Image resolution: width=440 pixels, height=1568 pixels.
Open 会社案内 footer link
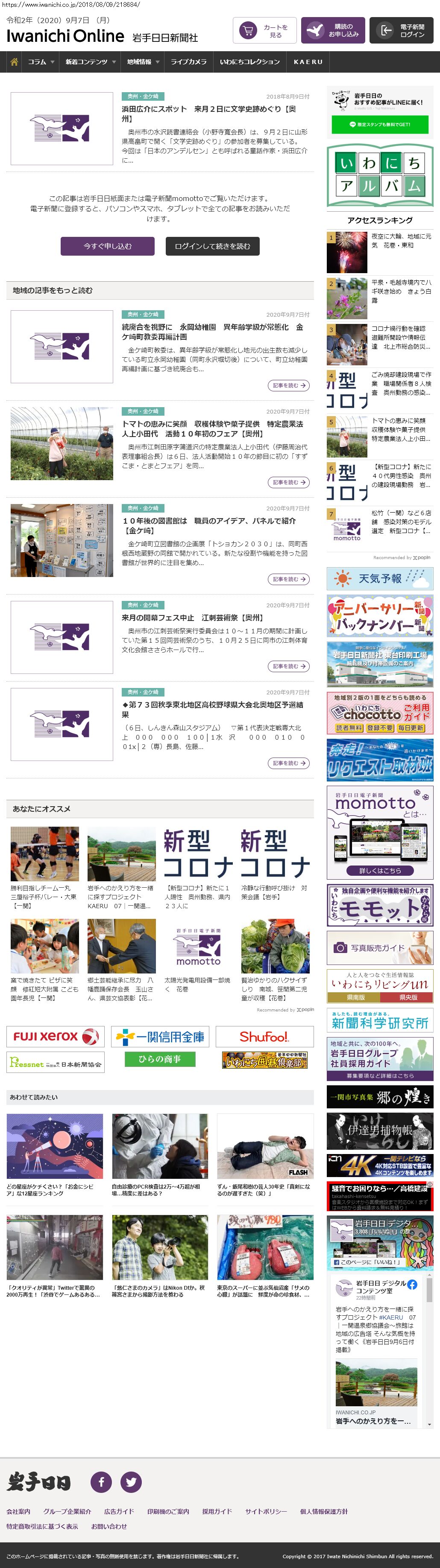(18, 1511)
